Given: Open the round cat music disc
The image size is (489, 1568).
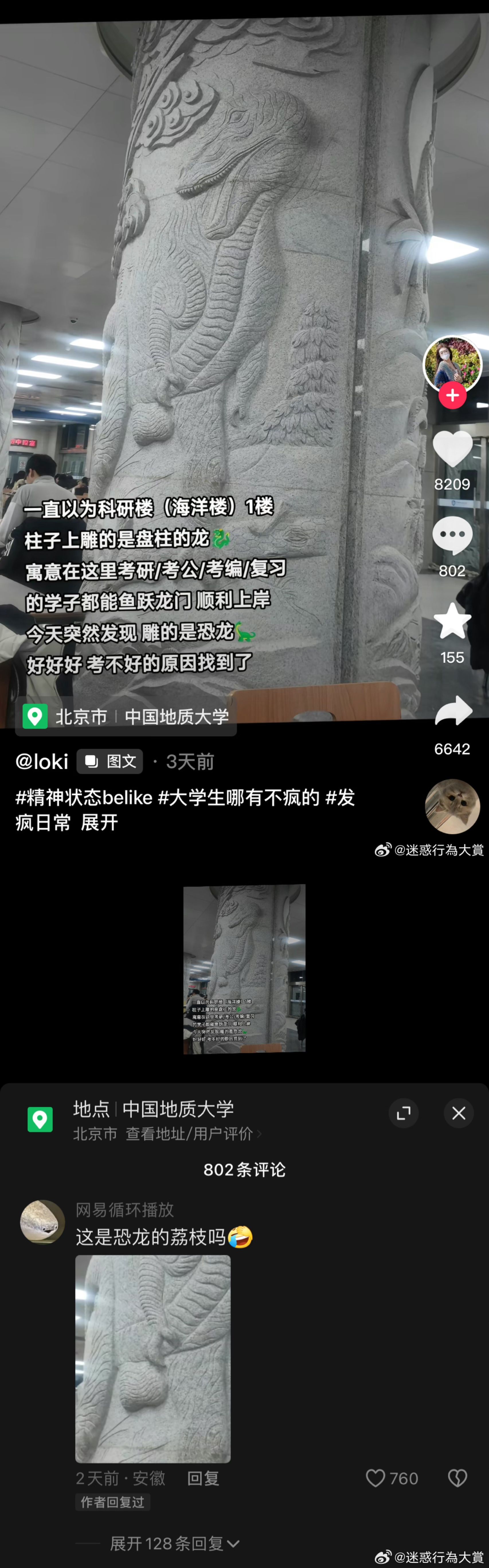Looking at the screenshot, I should coord(452,806).
